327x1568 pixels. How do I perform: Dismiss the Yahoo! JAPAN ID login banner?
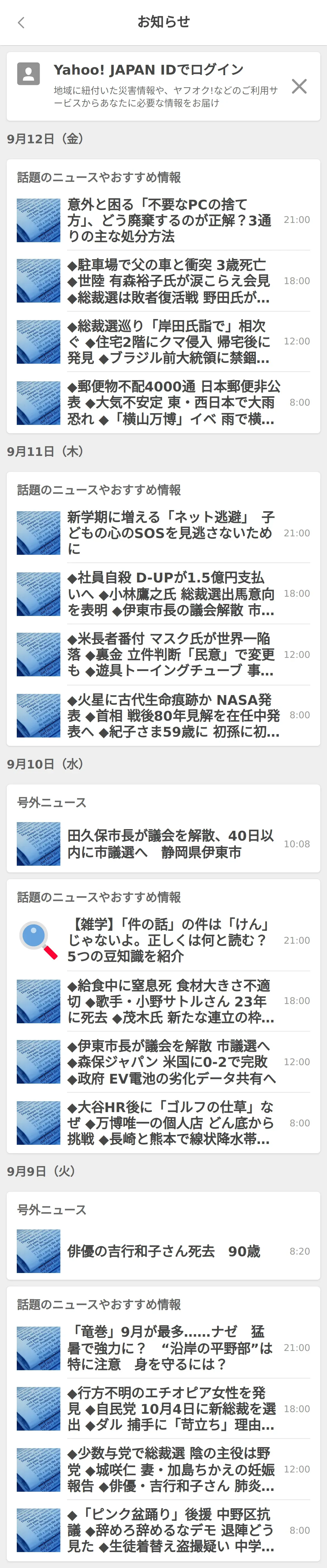click(299, 86)
